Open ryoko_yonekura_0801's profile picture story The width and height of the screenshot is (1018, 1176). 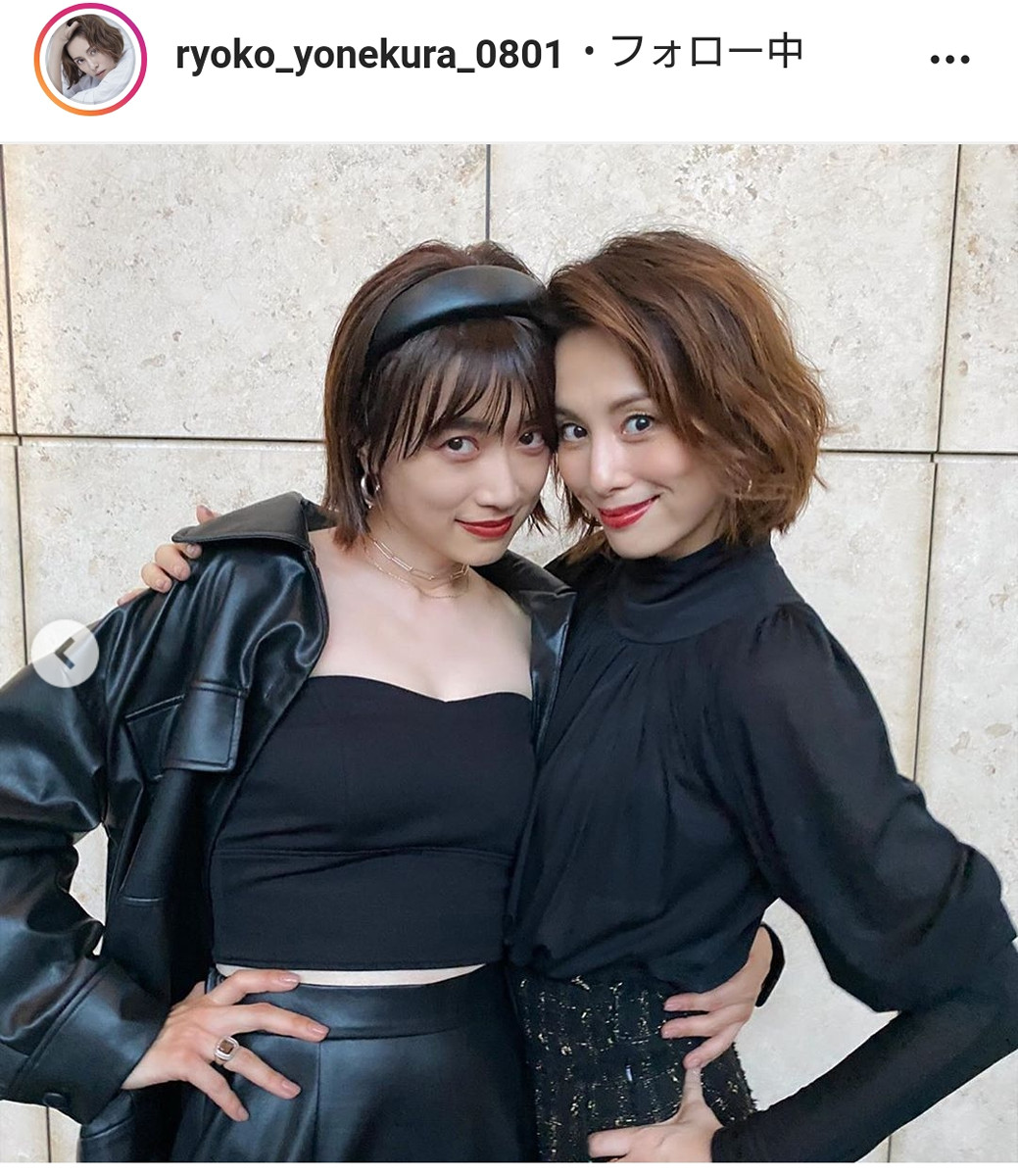pos(90,60)
